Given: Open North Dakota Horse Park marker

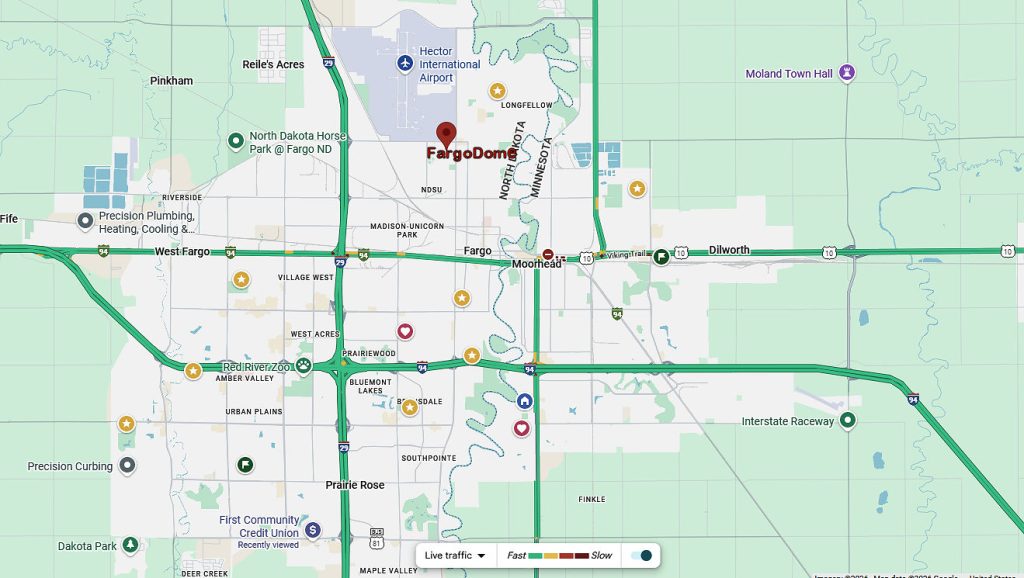Looking at the screenshot, I should [x=236, y=141].
